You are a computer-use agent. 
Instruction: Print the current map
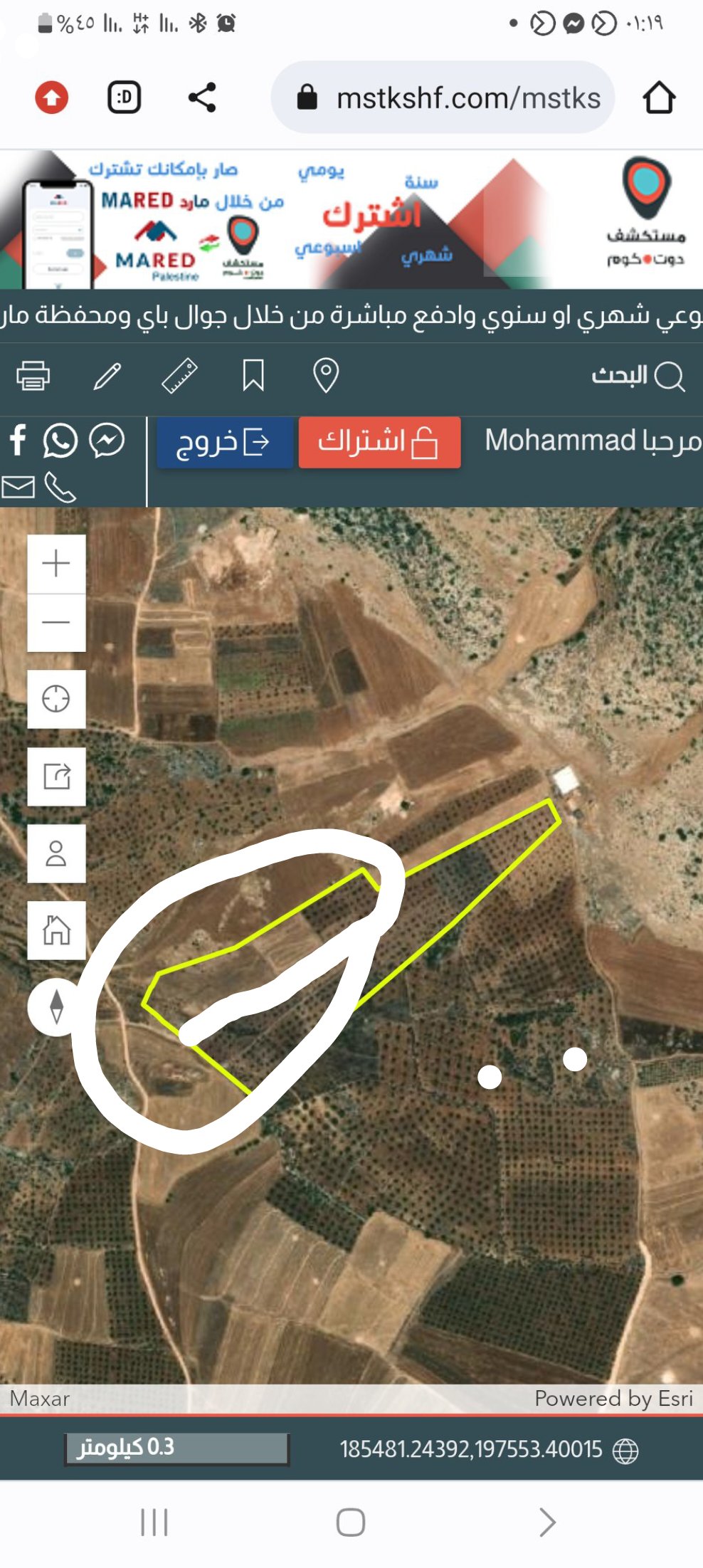[x=33, y=375]
